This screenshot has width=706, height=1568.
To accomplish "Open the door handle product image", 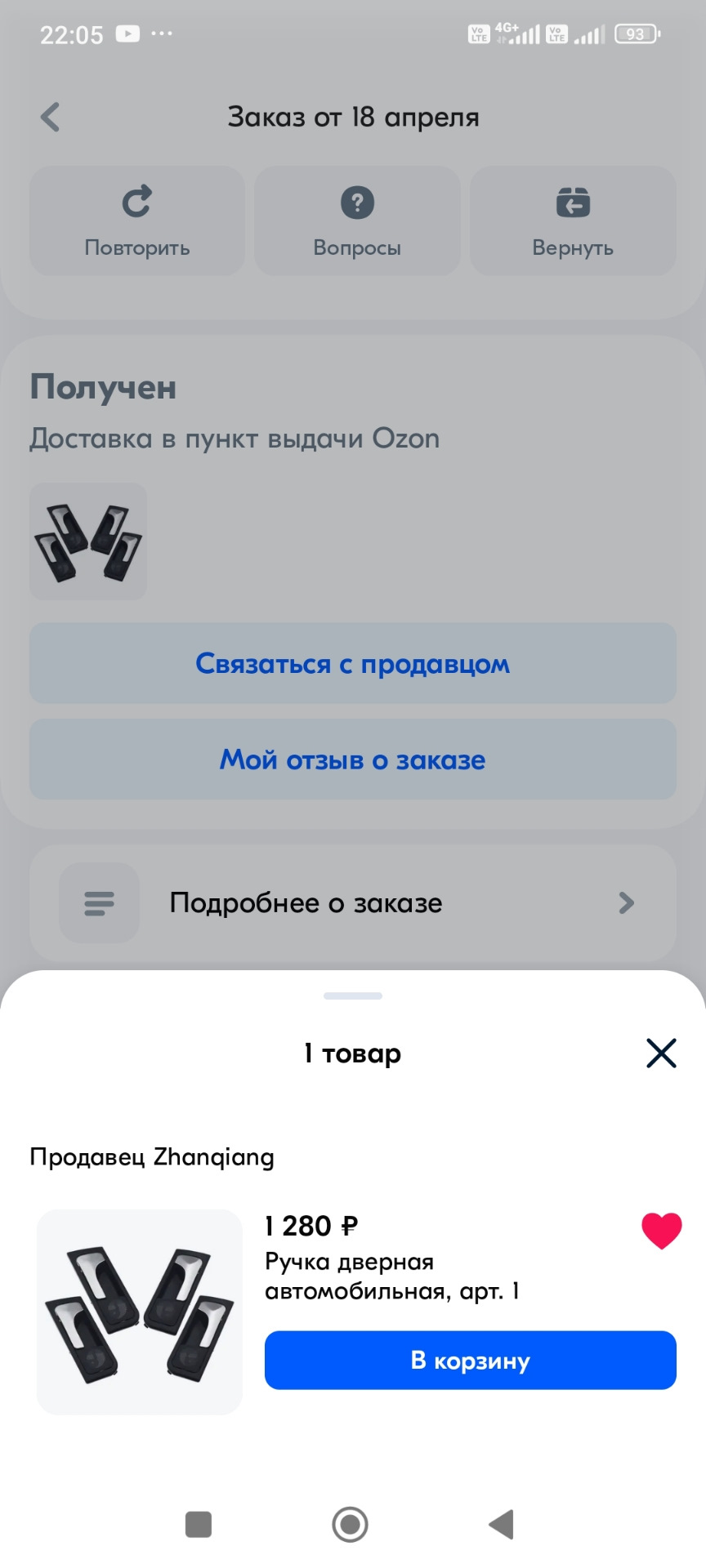I will 140,1312.
